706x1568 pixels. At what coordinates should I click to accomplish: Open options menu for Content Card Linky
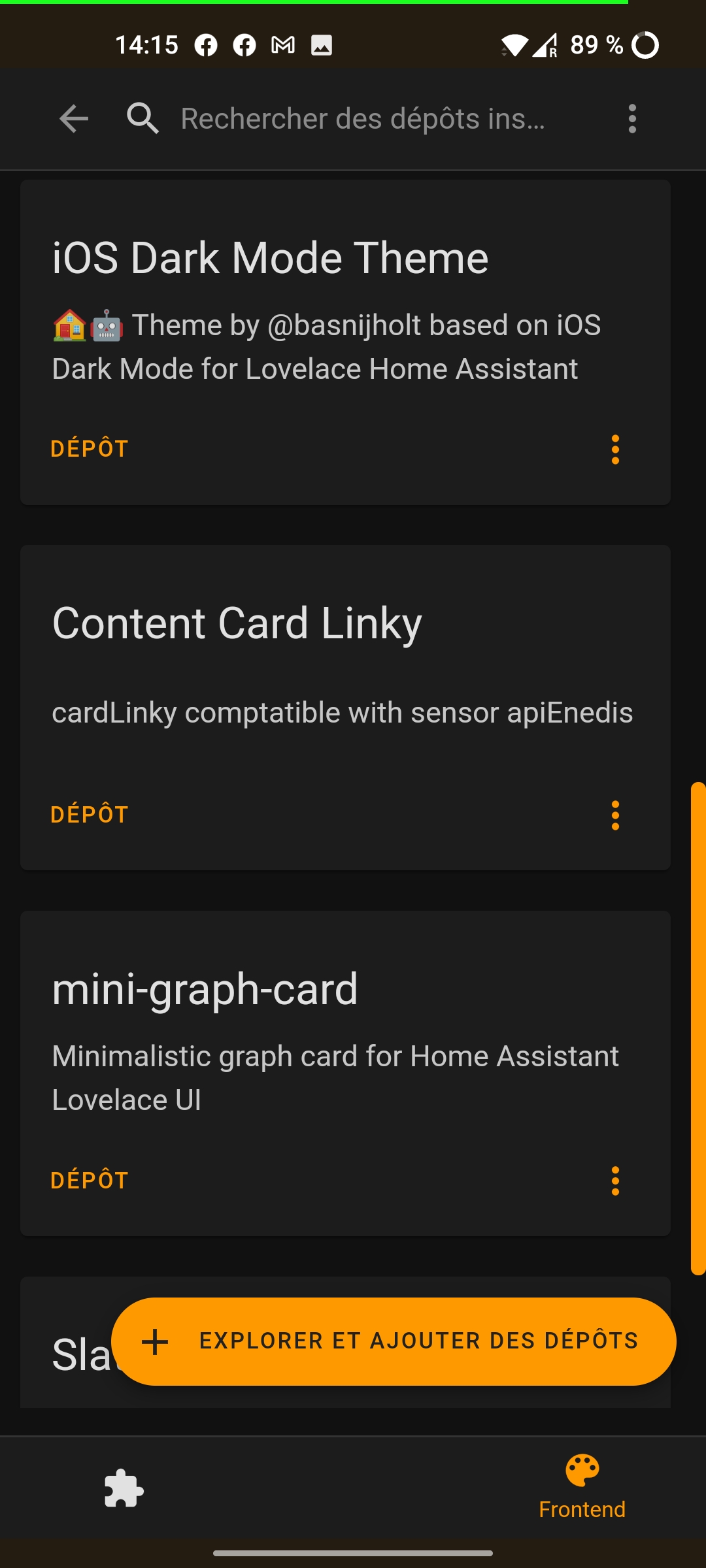click(615, 815)
